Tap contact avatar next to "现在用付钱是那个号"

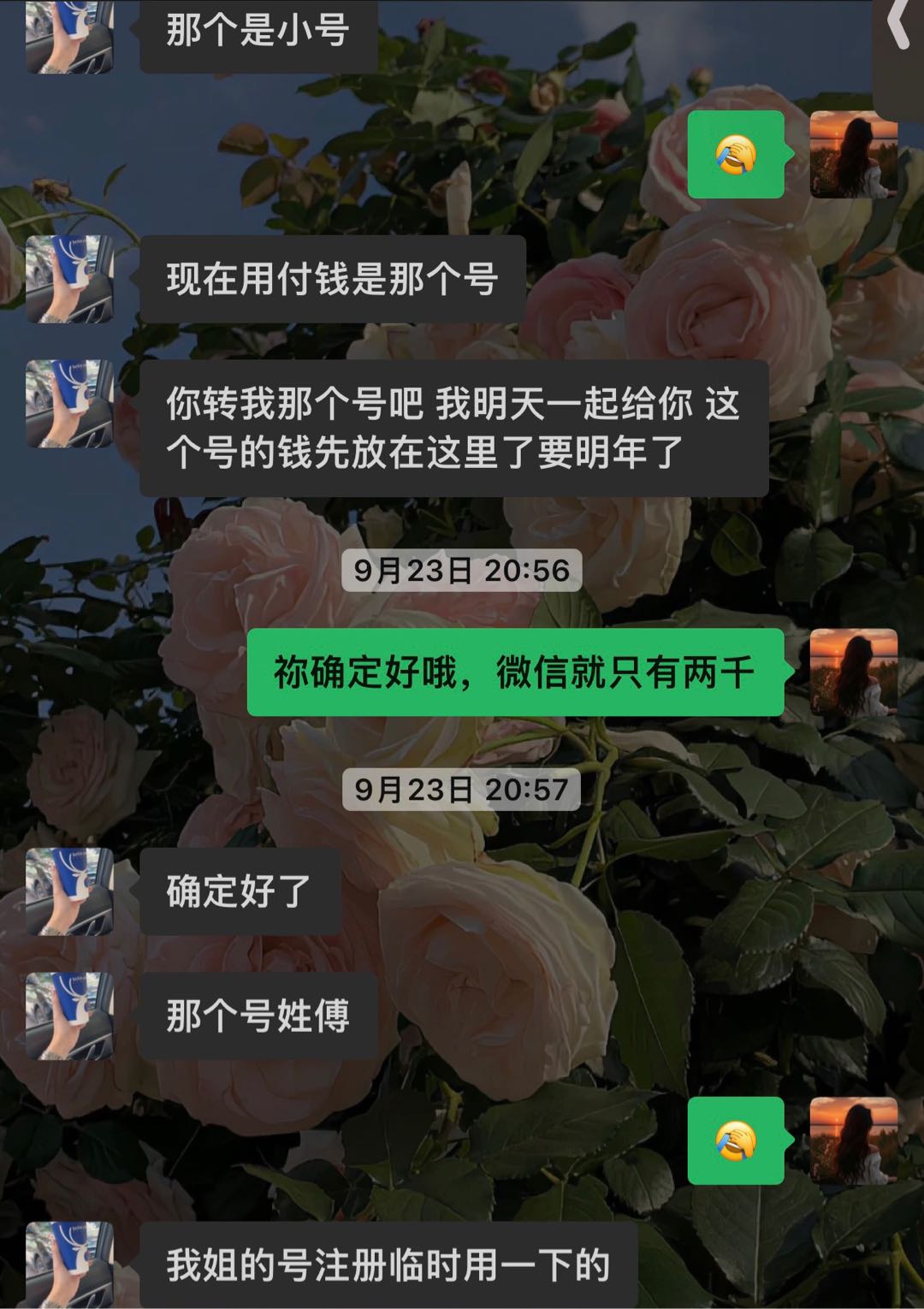point(69,279)
